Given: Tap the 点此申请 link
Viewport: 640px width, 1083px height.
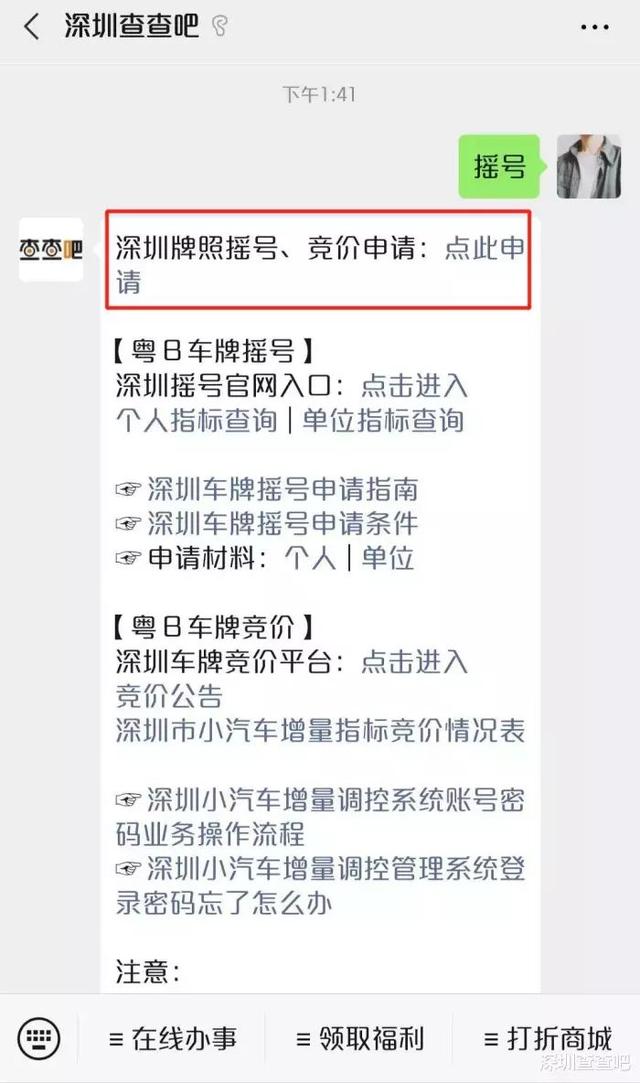Looking at the screenshot, I should click(x=484, y=249).
